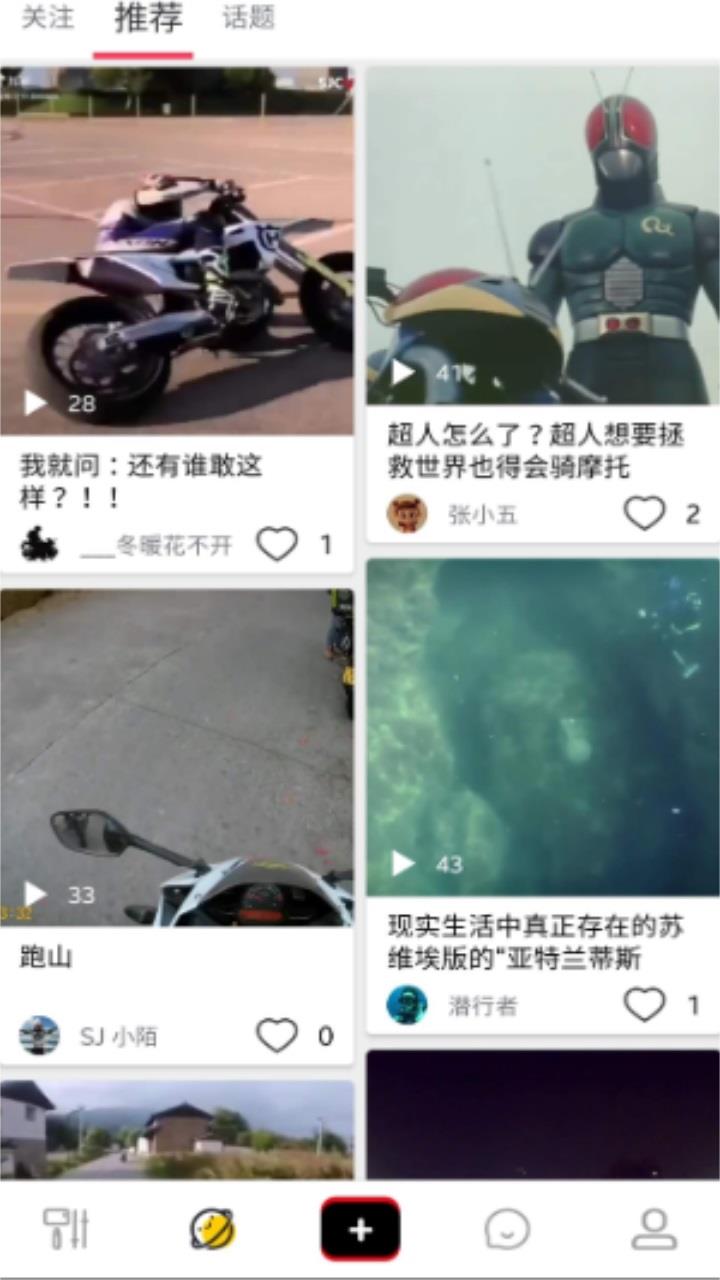Like 张小五's post
Viewport: 720px width, 1280px height.
(x=645, y=514)
